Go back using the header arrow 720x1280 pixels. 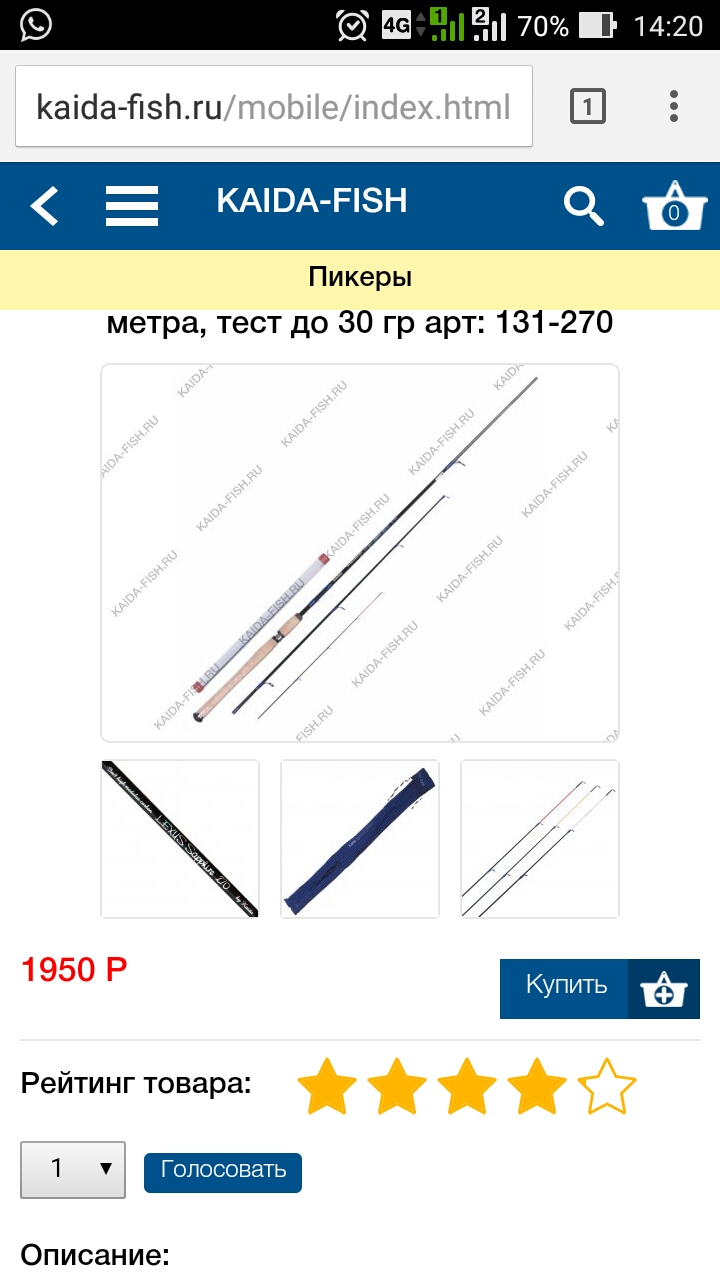[44, 206]
